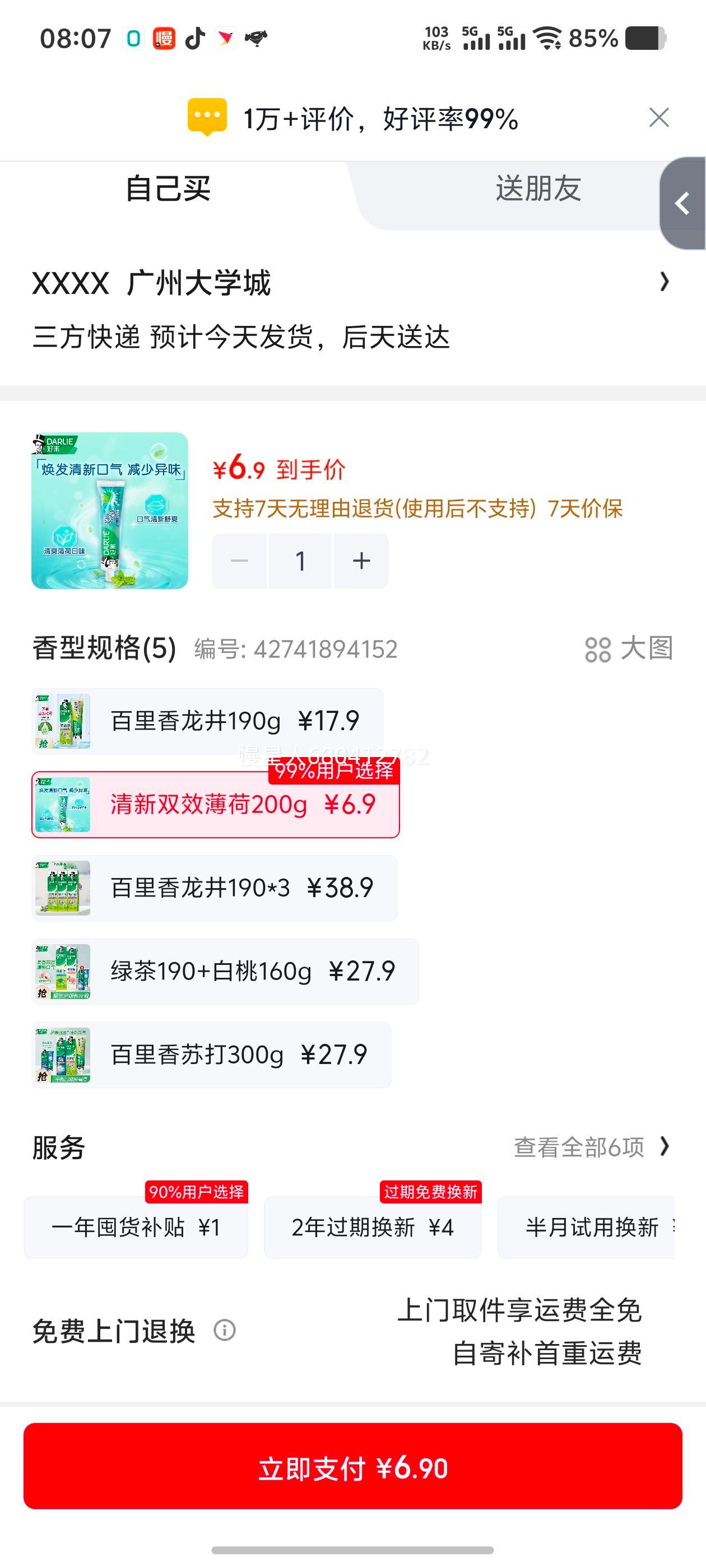Image resolution: width=706 pixels, height=1568 pixels.
Task: Decrease quantity with the minus stepper
Action: (x=239, y=560)
